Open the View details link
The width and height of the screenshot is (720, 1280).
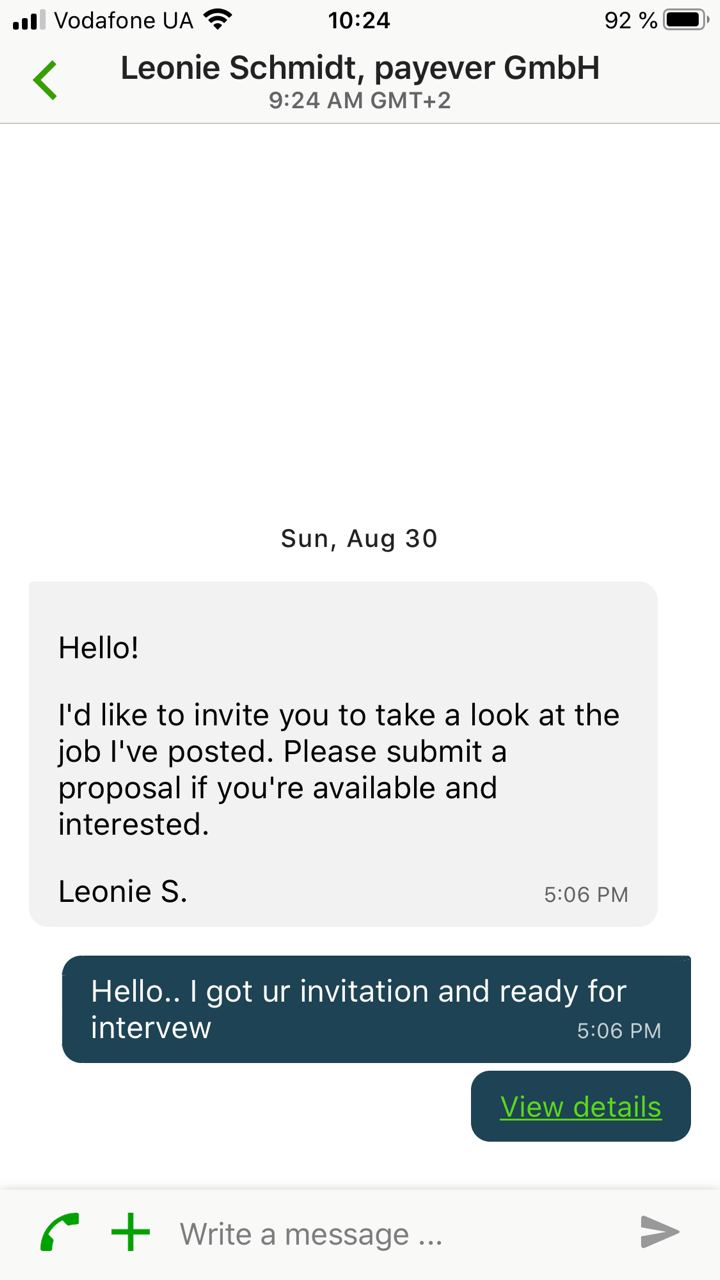580,1107
